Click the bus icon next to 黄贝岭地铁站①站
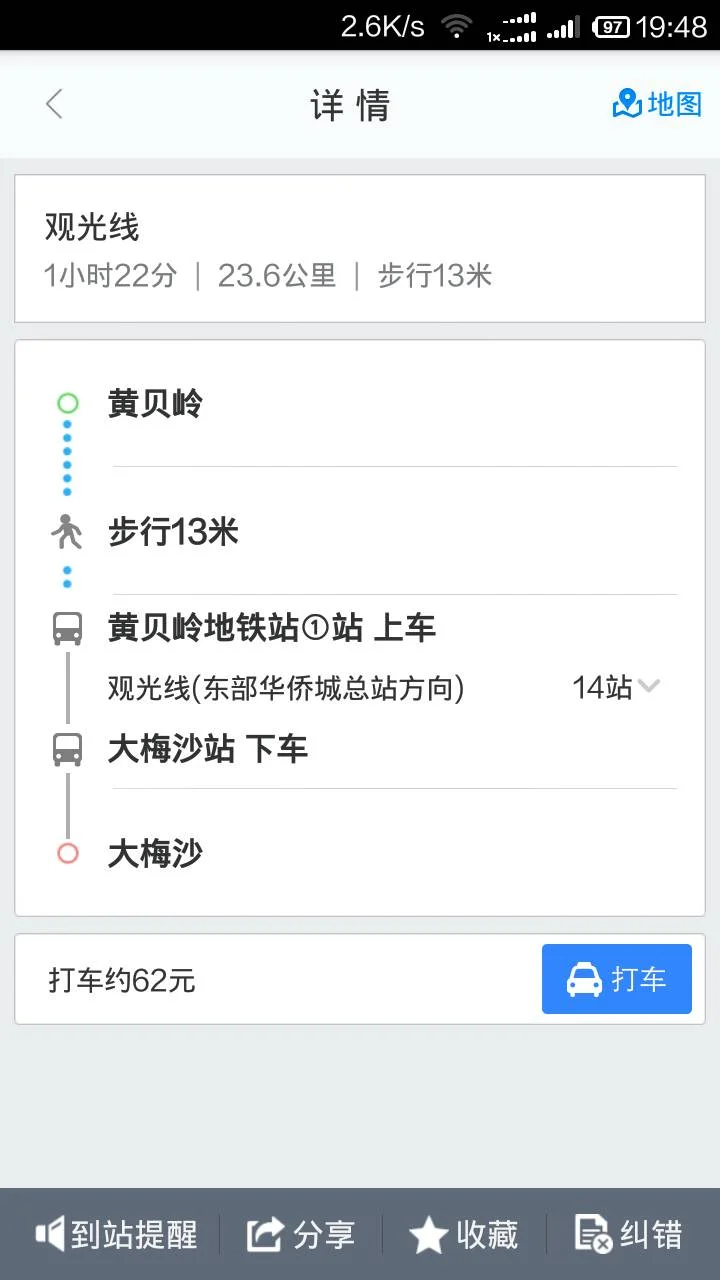The image size is (720, 1280). click(66, 628)
